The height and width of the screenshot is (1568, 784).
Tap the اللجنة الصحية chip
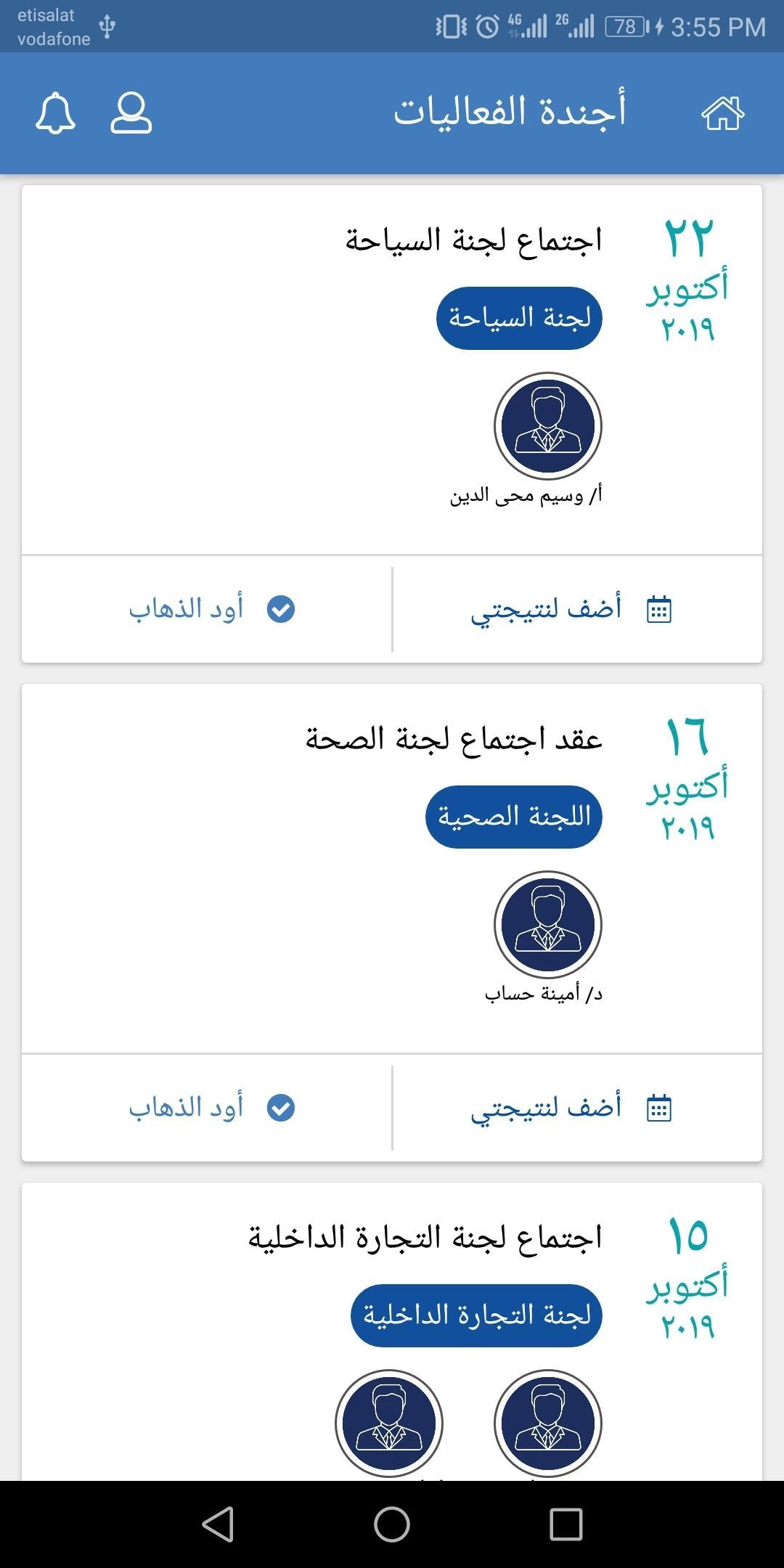pos(514,817)
